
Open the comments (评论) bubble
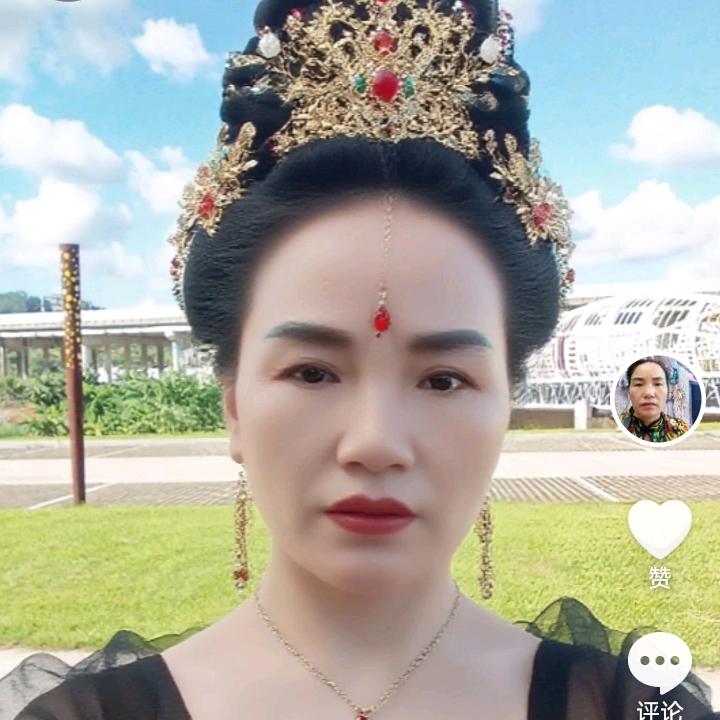(659, 662)
